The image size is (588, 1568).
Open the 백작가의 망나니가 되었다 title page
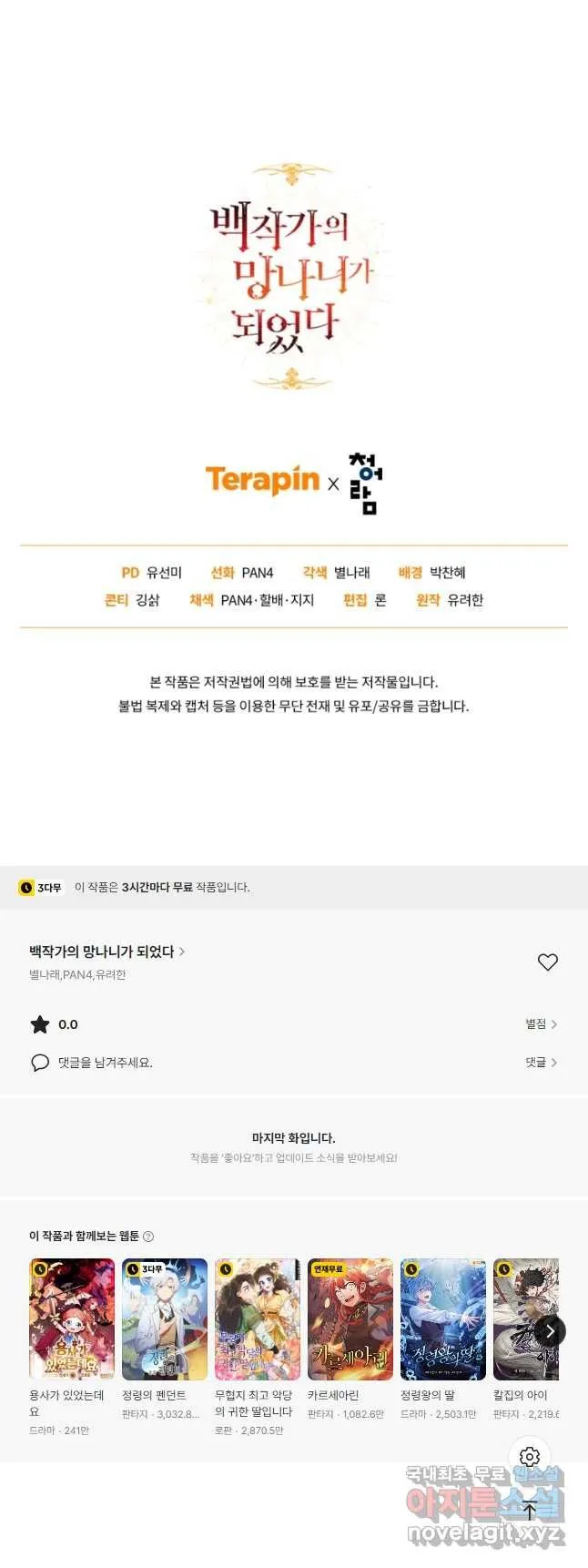coord(106,952)
